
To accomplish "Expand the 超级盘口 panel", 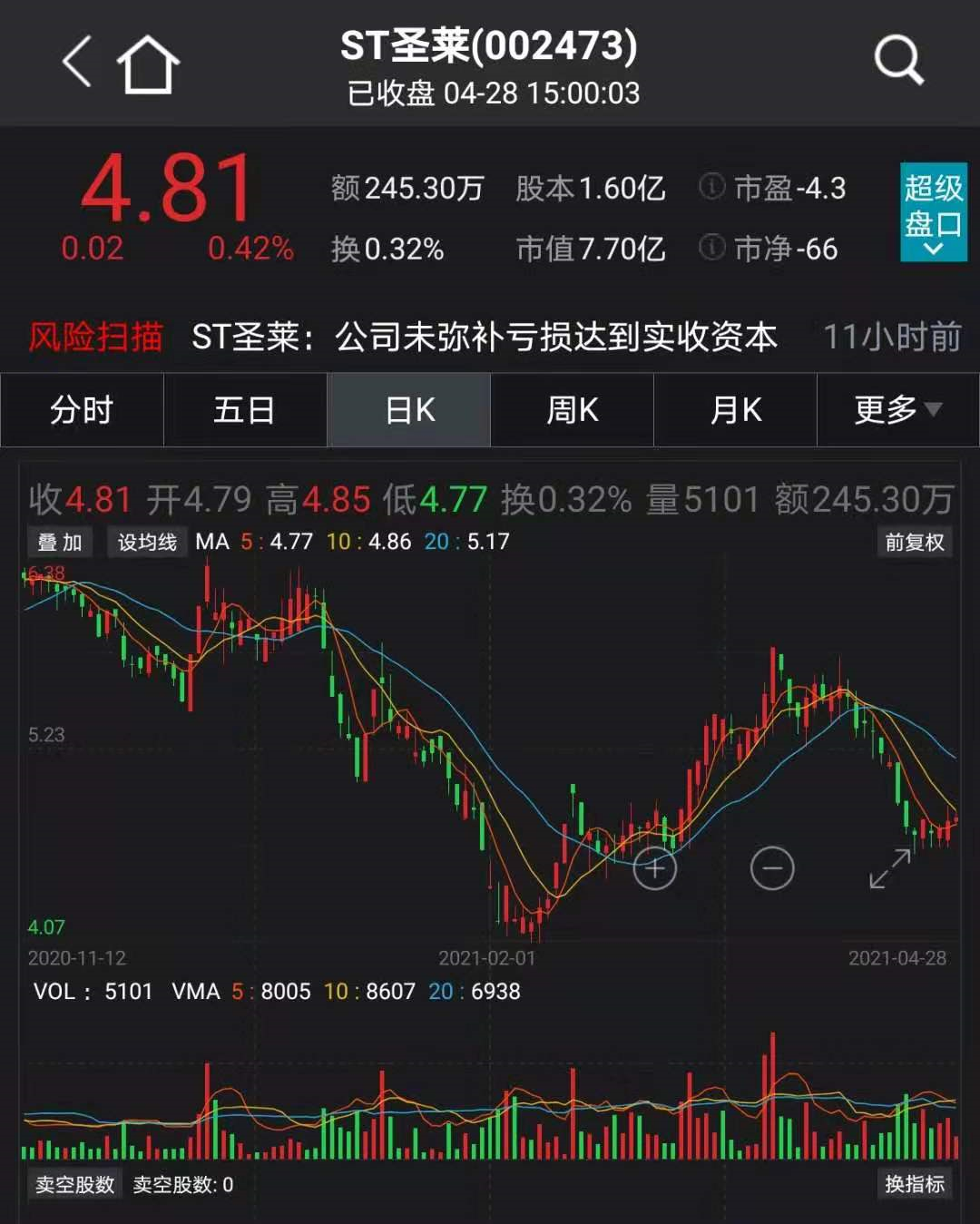I will pyautogui.click(x=933, y=212).
